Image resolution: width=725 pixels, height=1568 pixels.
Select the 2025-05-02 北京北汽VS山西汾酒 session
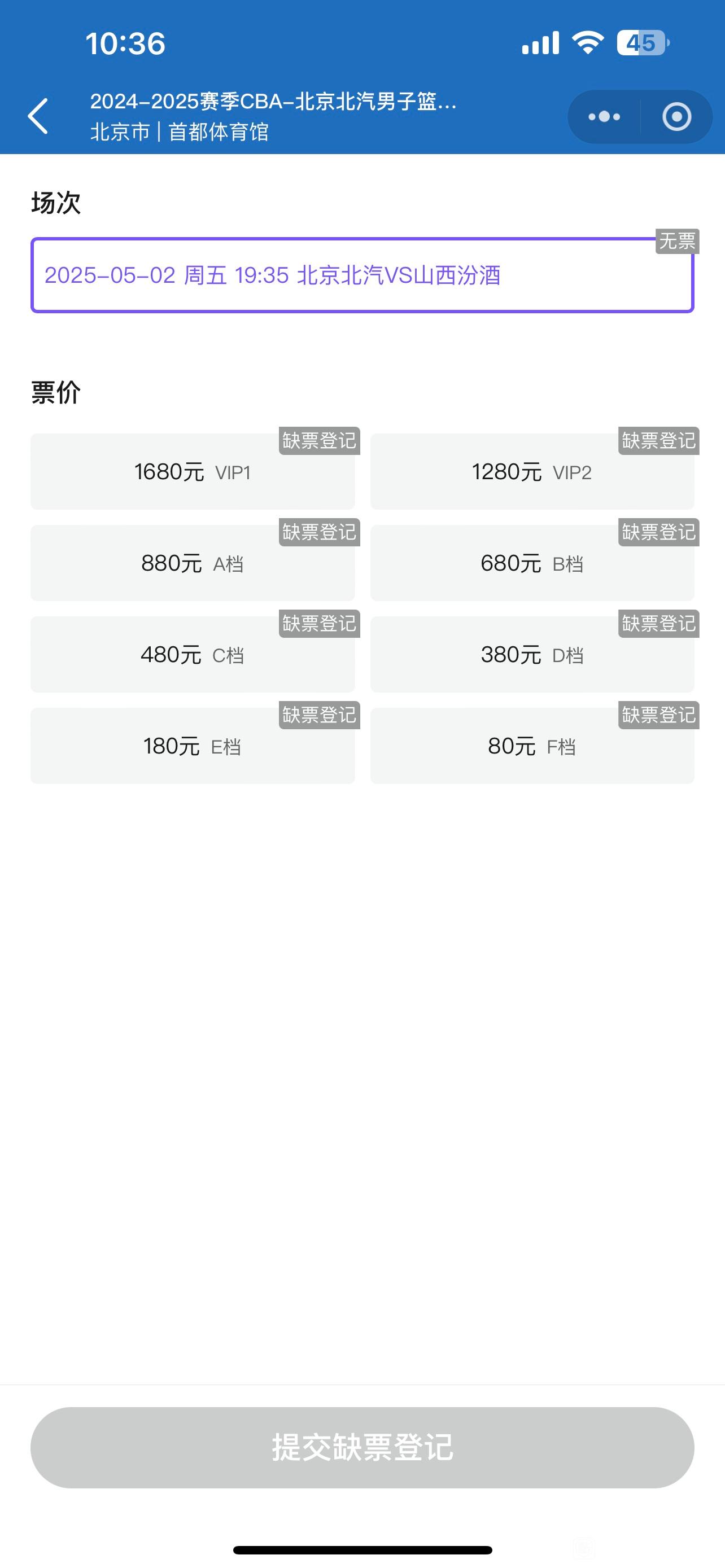pyautogui.click(x=362, y=275)
